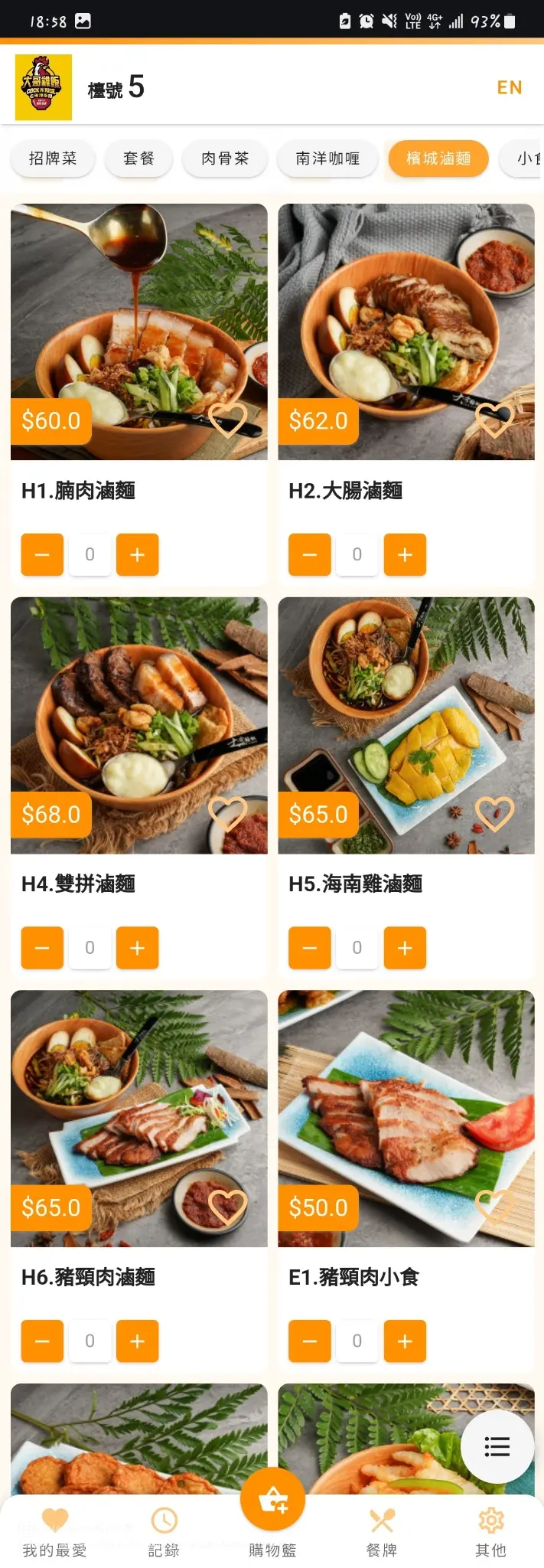Open the 肉骨茶 category
This screenshot has height=1568, width=544.
pos(225,158)
